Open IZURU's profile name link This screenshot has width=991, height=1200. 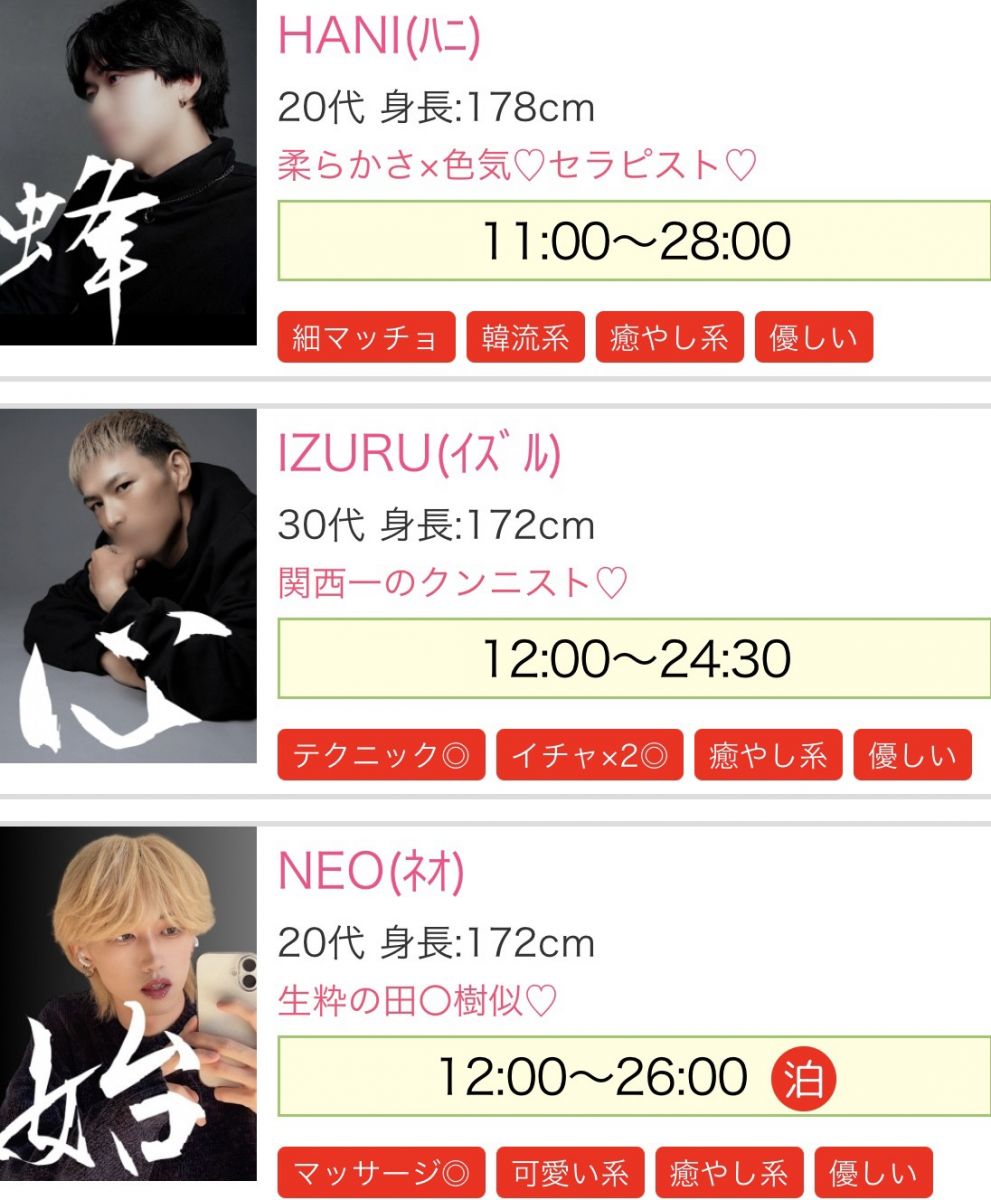(419, 455)
